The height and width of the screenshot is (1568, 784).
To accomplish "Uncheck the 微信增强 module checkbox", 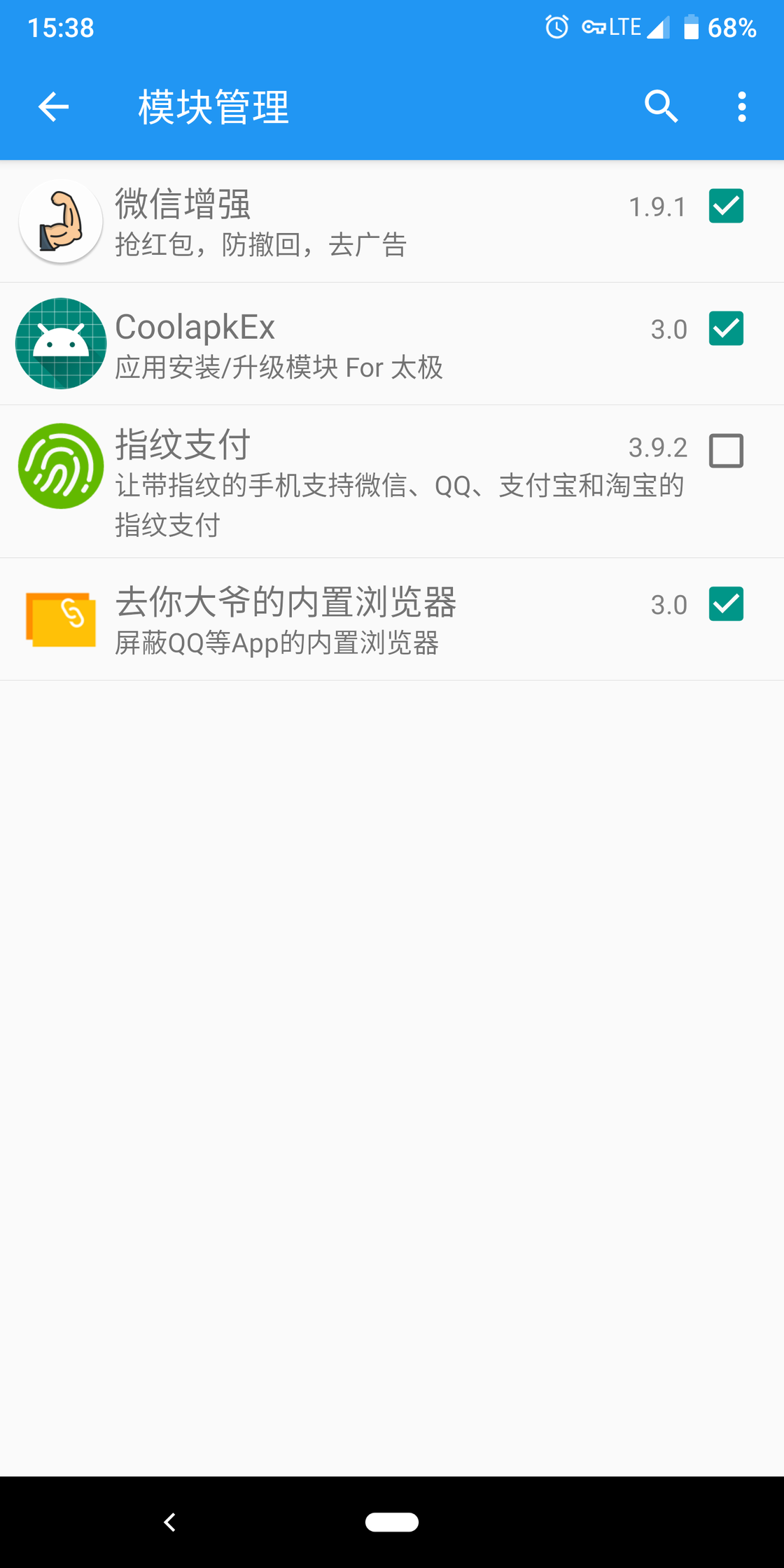I will pos(726,206).
